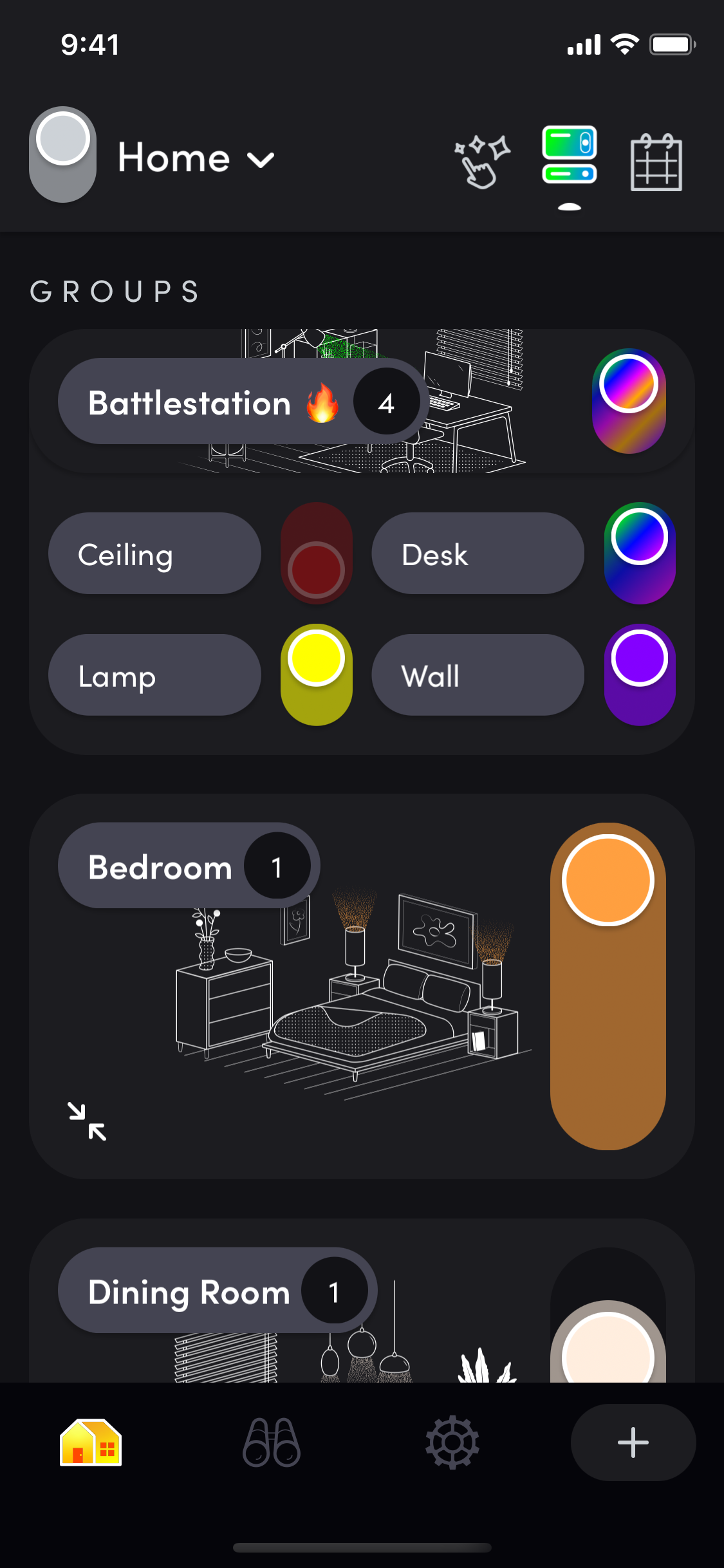Toggle the Desk light switch
This screenshot has height=1568, width=724.
(640, 554)
